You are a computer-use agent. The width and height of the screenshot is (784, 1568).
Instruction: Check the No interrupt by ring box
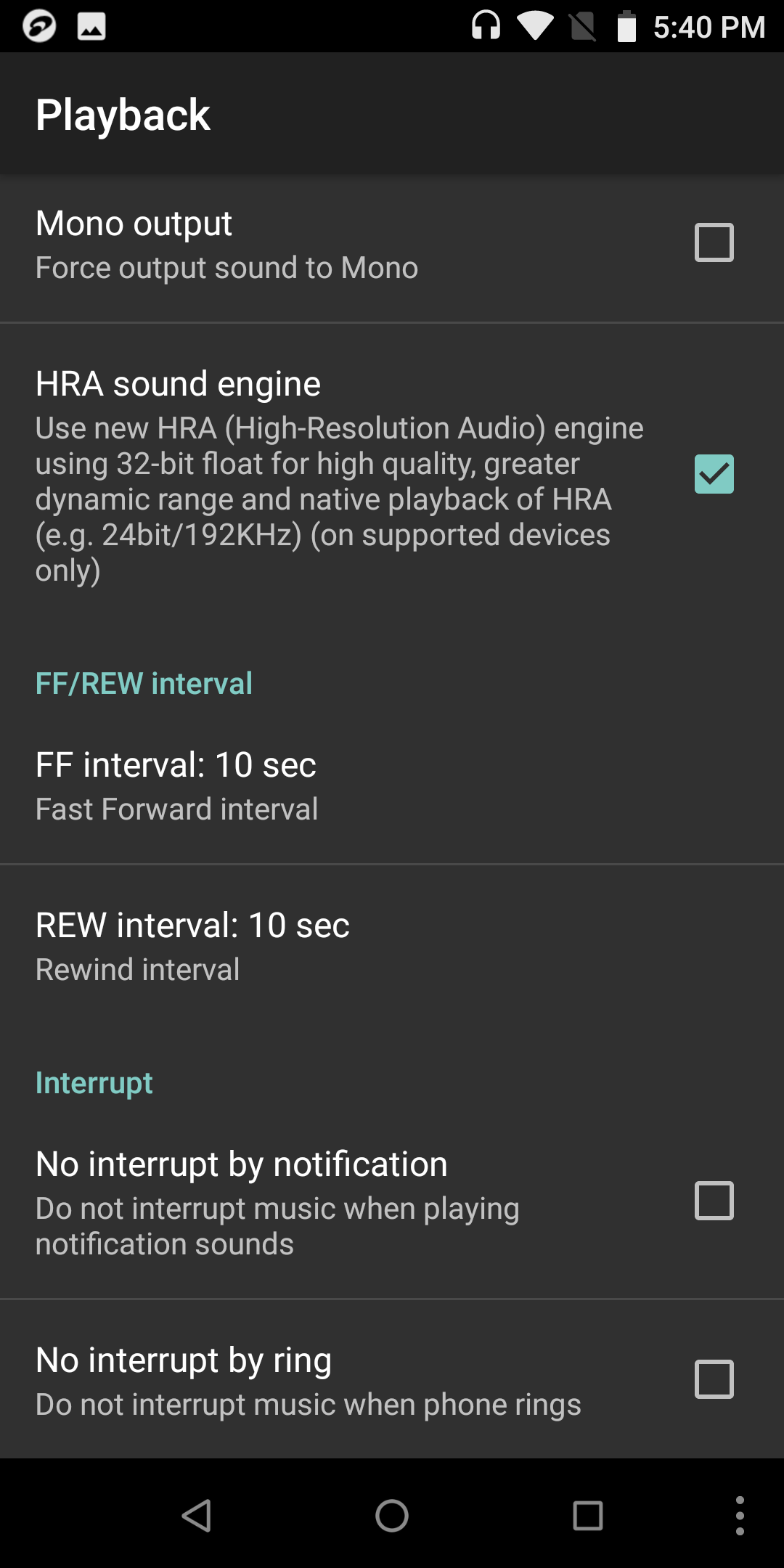(x=714, y=1379)
